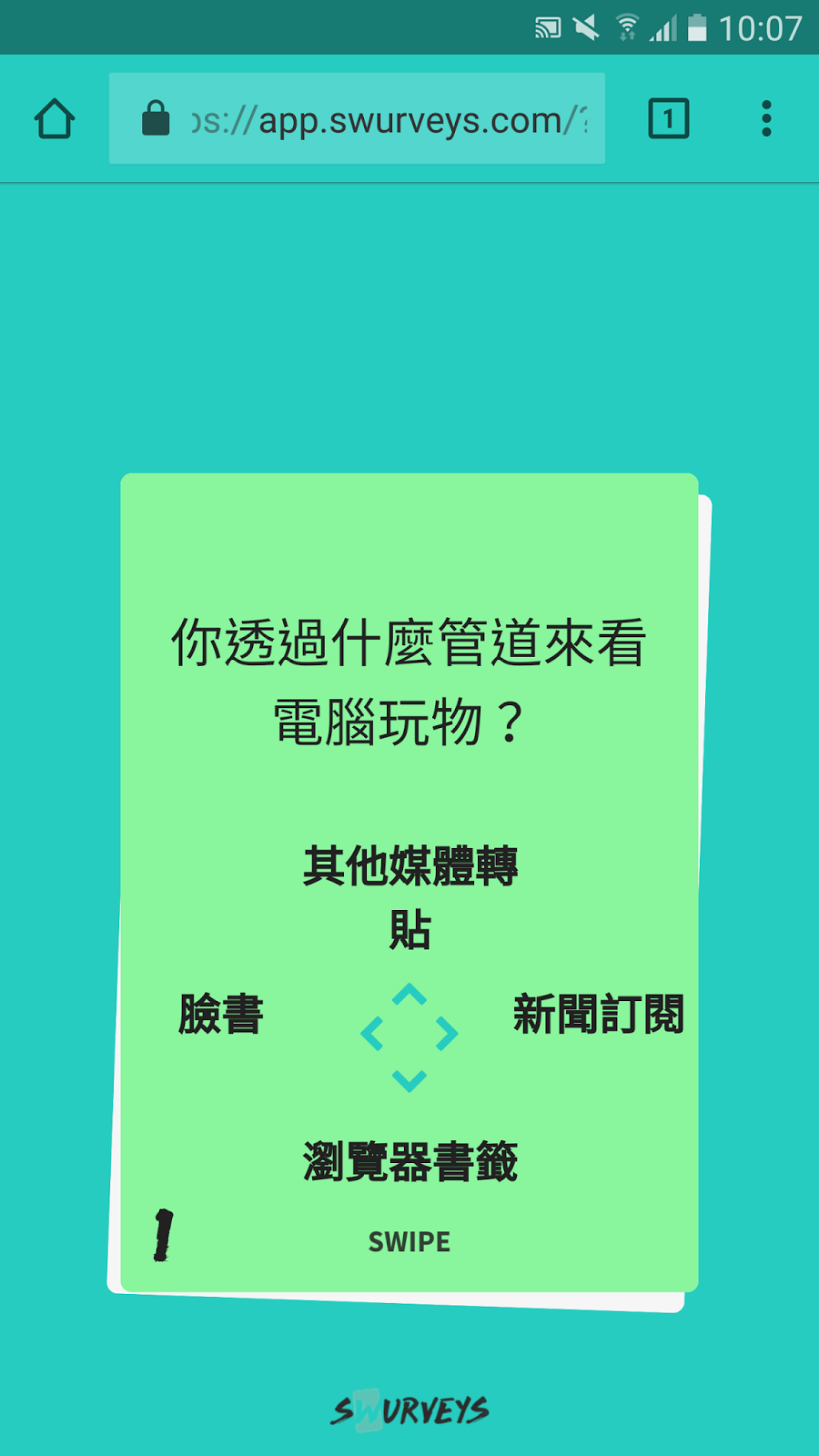Tap the app.swurveys.com address bar
The height and width of the screenshot is (1456, 819).
pyautogui.click(x=357, y=118)
